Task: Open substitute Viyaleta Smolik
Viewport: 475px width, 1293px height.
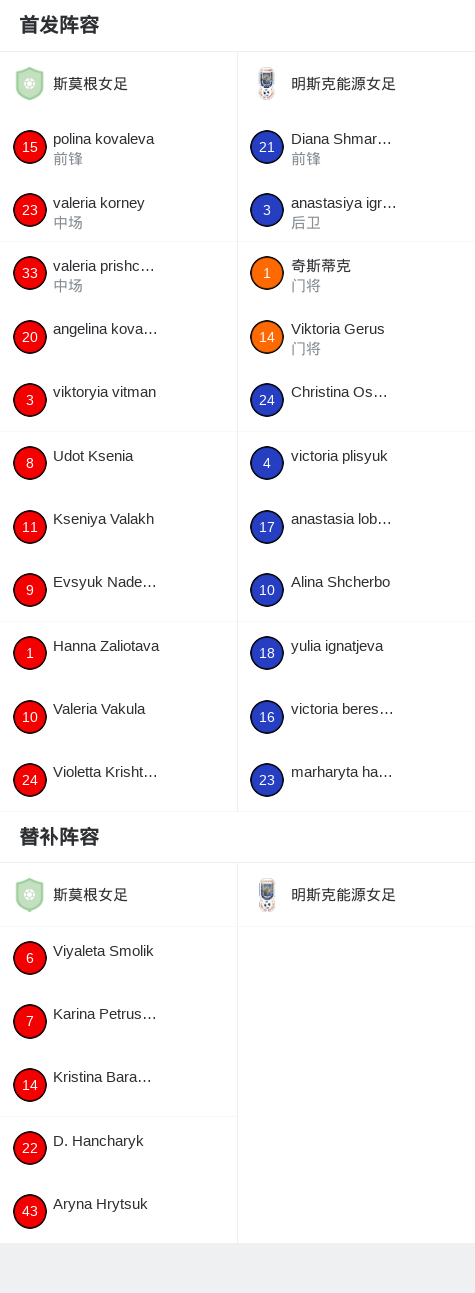Action: [118, 958]
